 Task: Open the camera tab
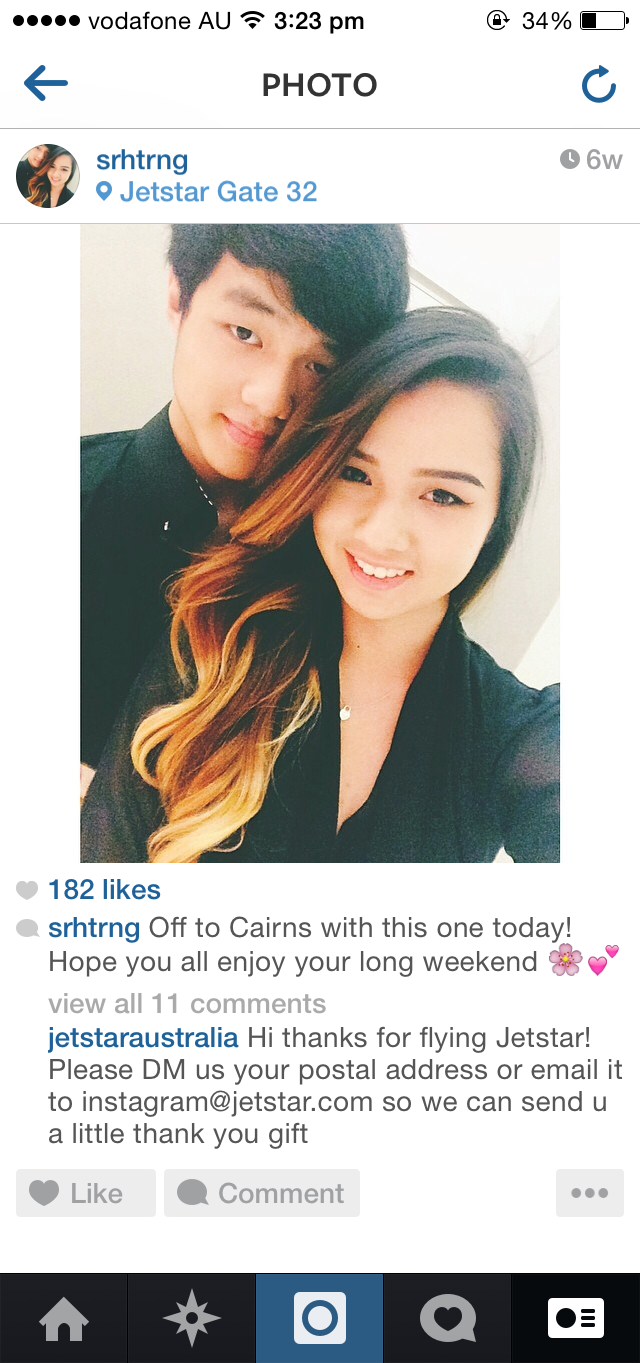[x=320, y=1318]
